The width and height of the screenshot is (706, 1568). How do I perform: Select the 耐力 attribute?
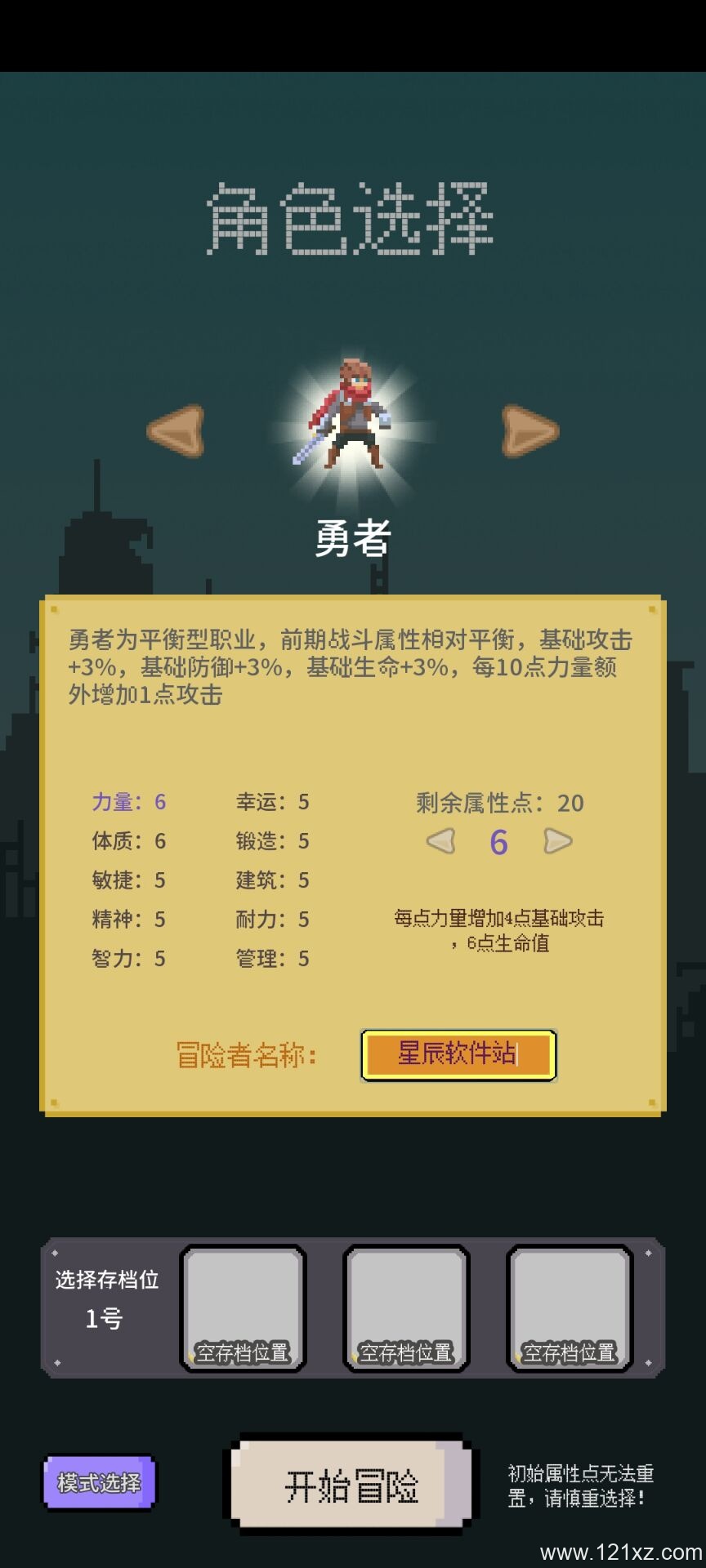(273, 920)
